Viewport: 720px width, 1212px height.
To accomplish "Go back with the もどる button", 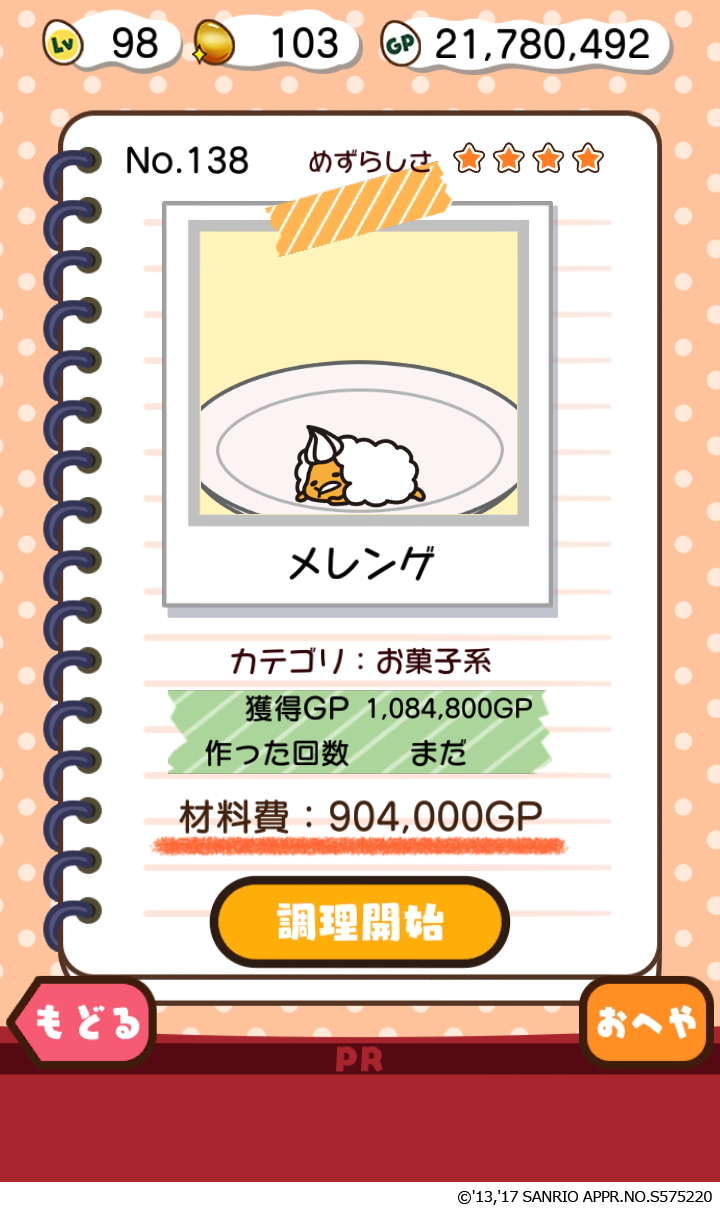I will click(86, 1024).
